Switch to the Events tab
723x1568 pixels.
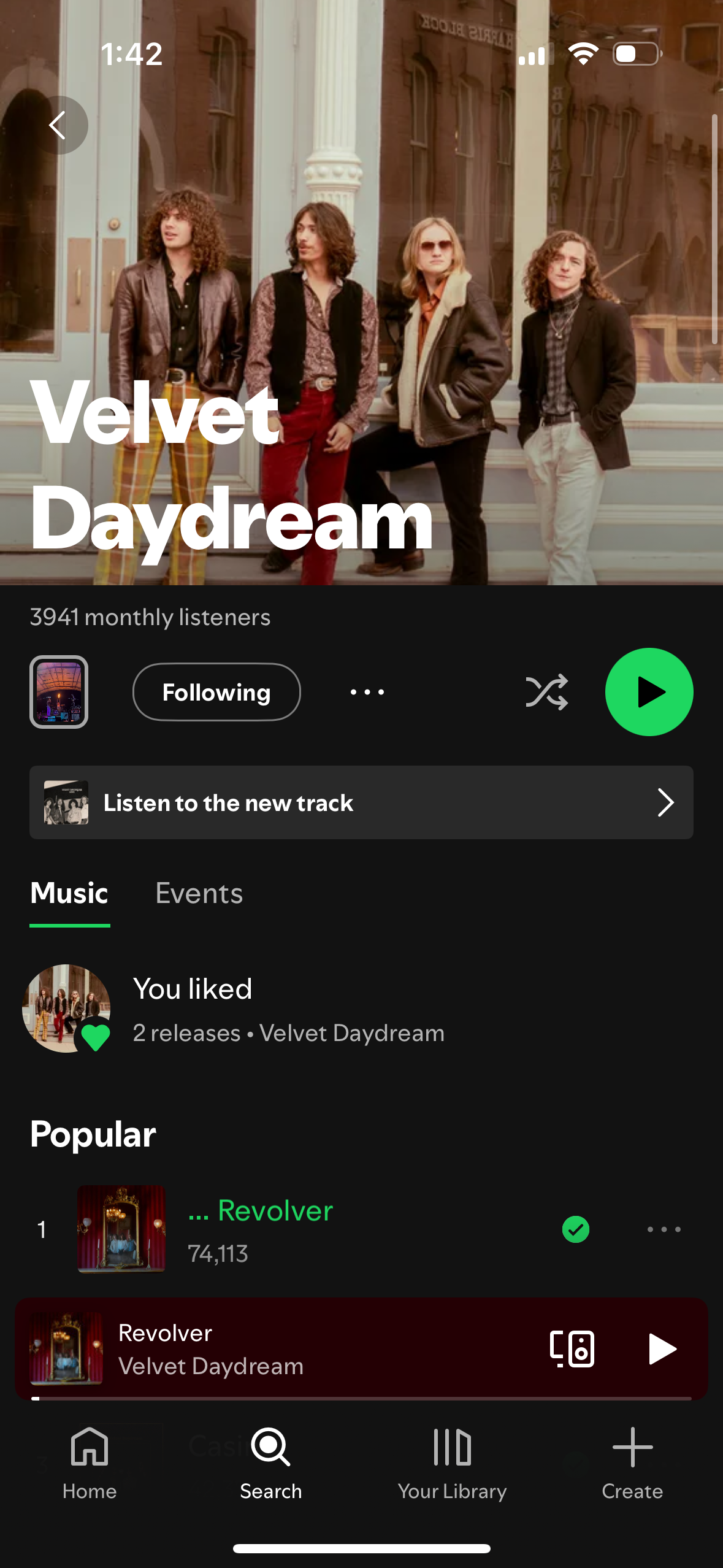tap(199, 893)
